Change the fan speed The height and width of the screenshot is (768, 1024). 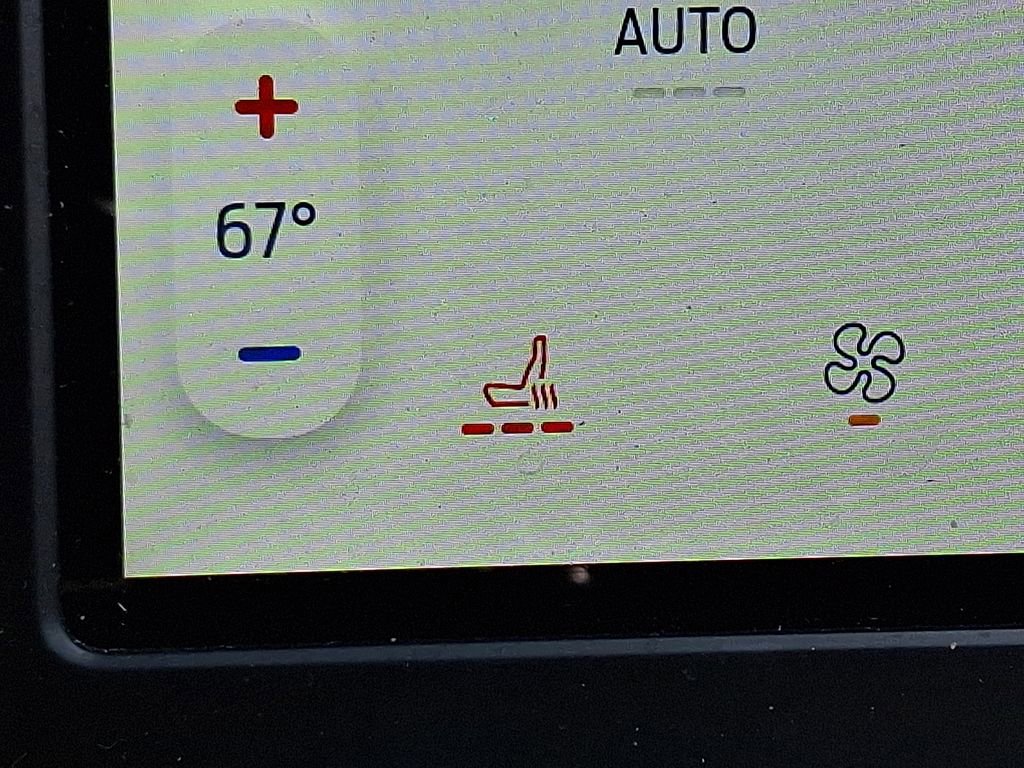(x=864, y=365)
